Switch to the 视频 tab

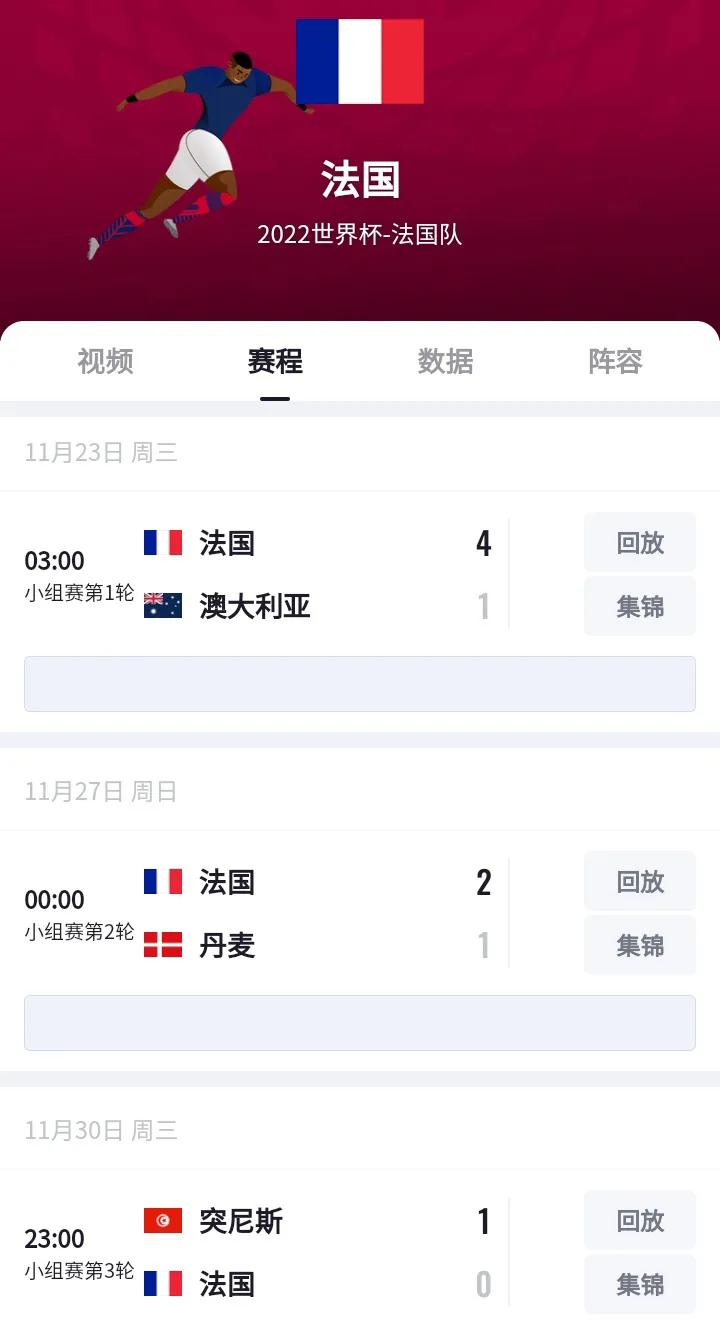click(104, 362)
